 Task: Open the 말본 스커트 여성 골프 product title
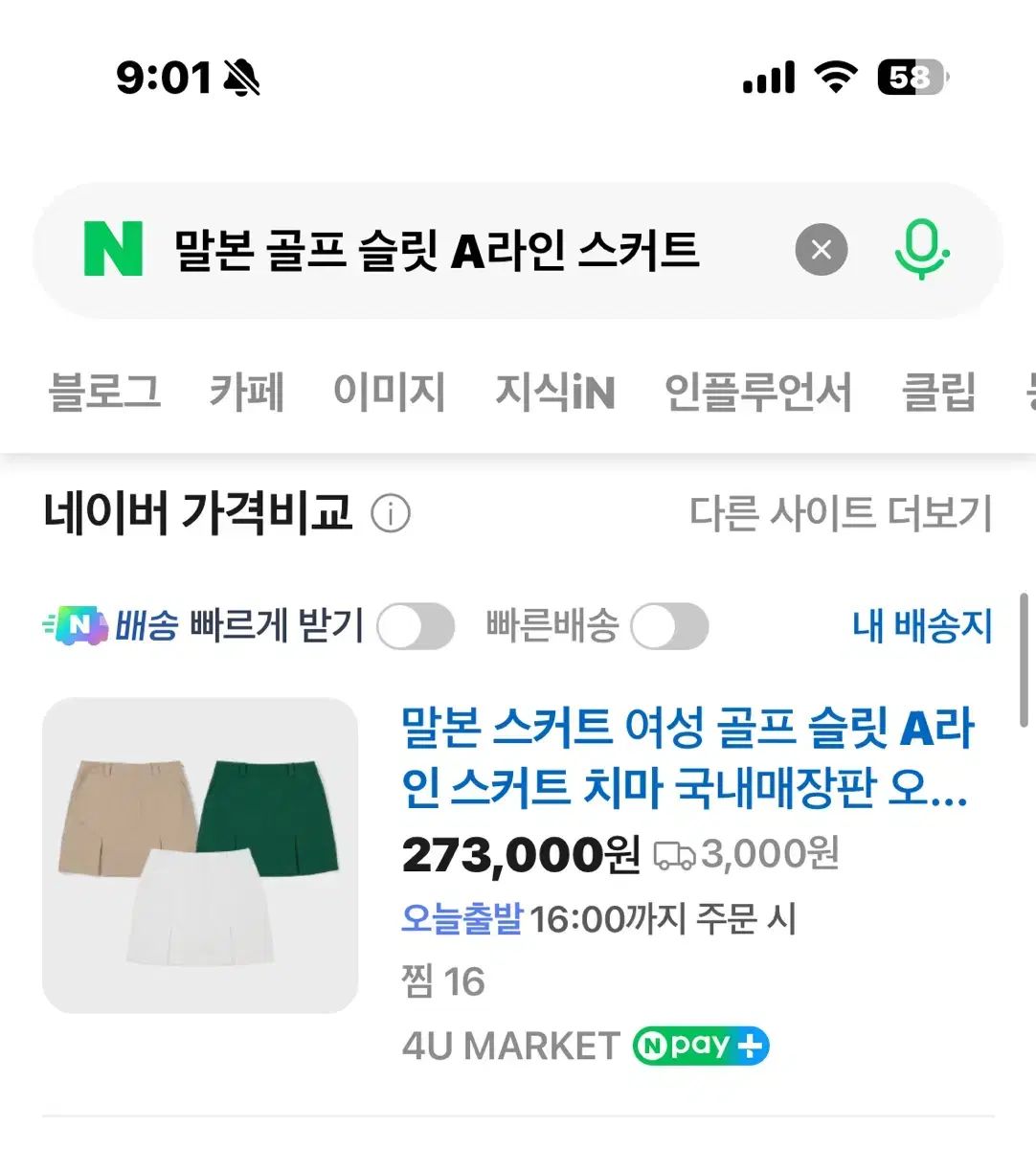tap(686, 756)
